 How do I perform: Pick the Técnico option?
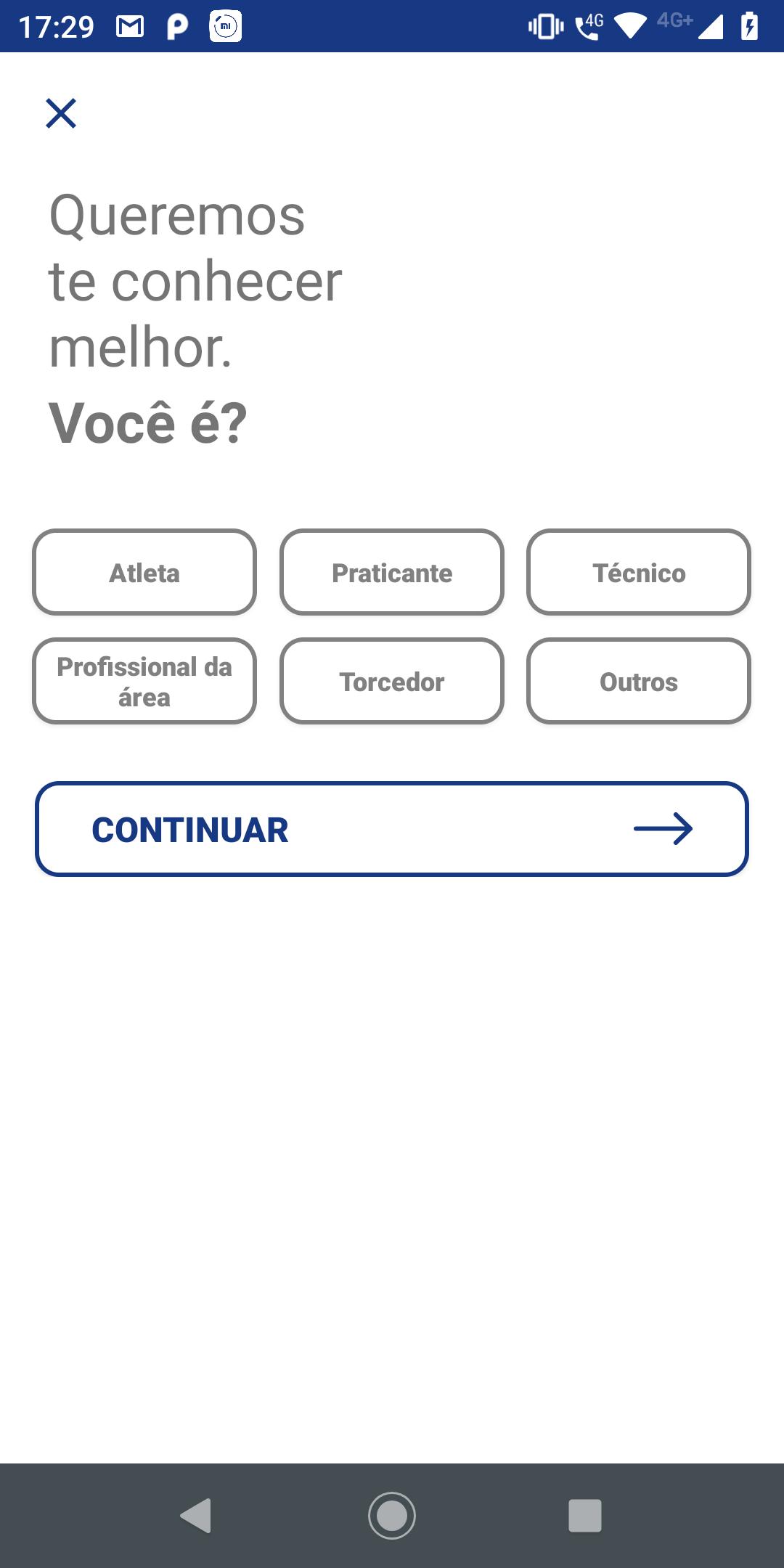tap(639, 572)
